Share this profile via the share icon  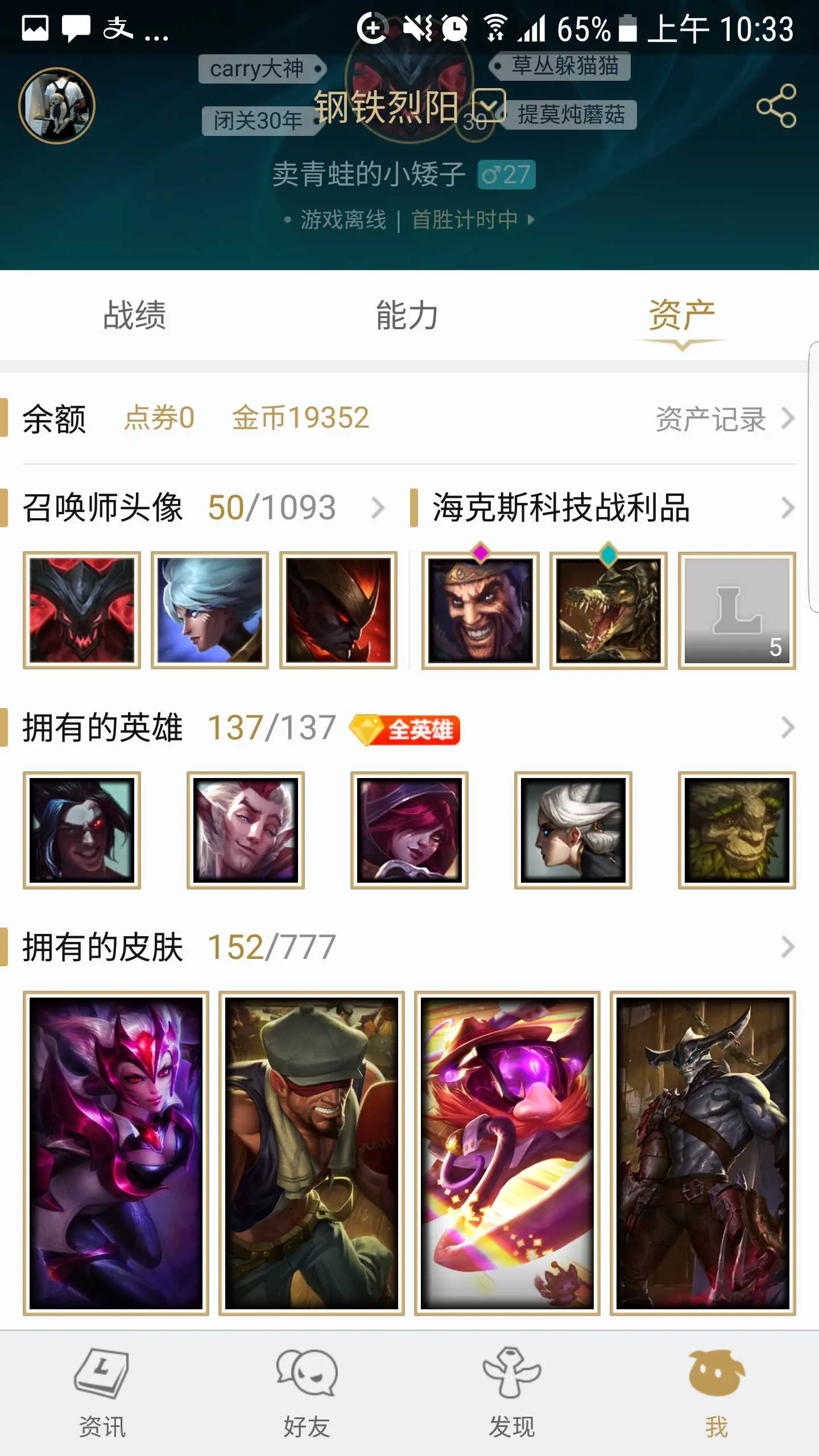(x=776, y=106)
